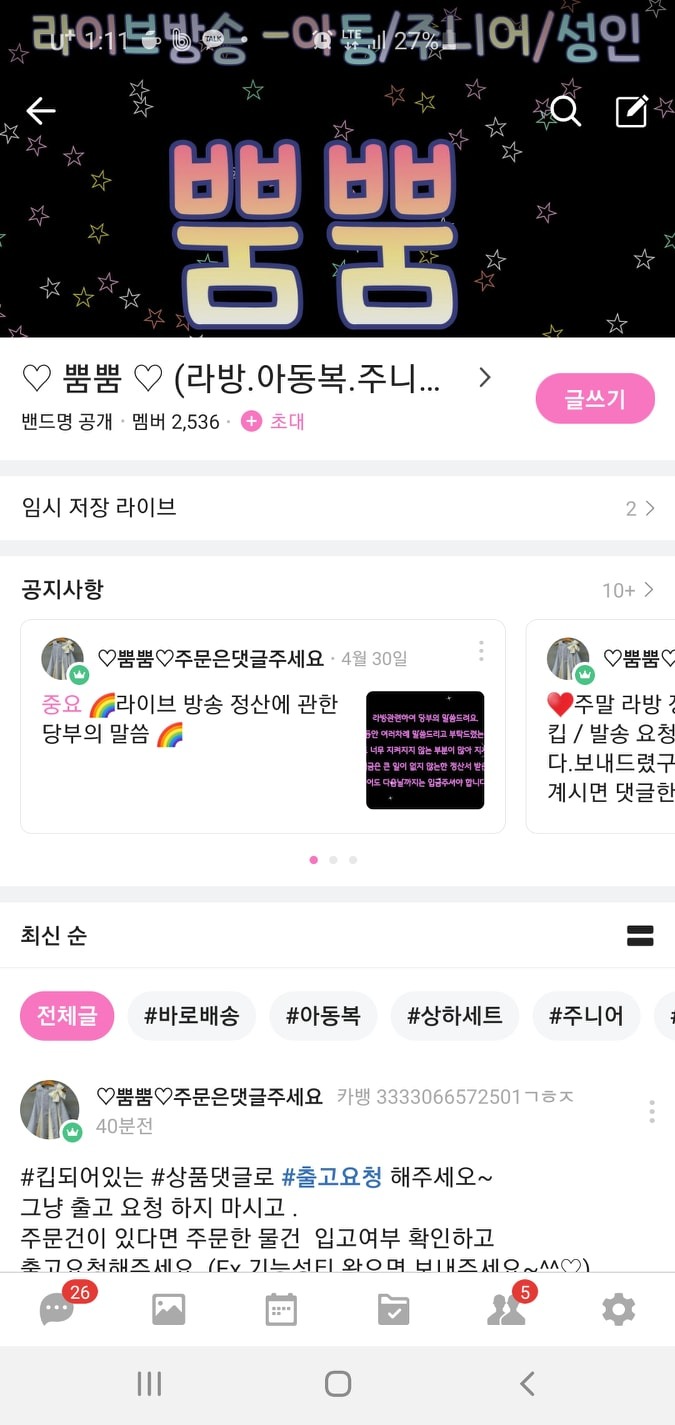675x1425 pixels.
Task: Filter posts by #상하세트
Action: (x=454, y=1017)
